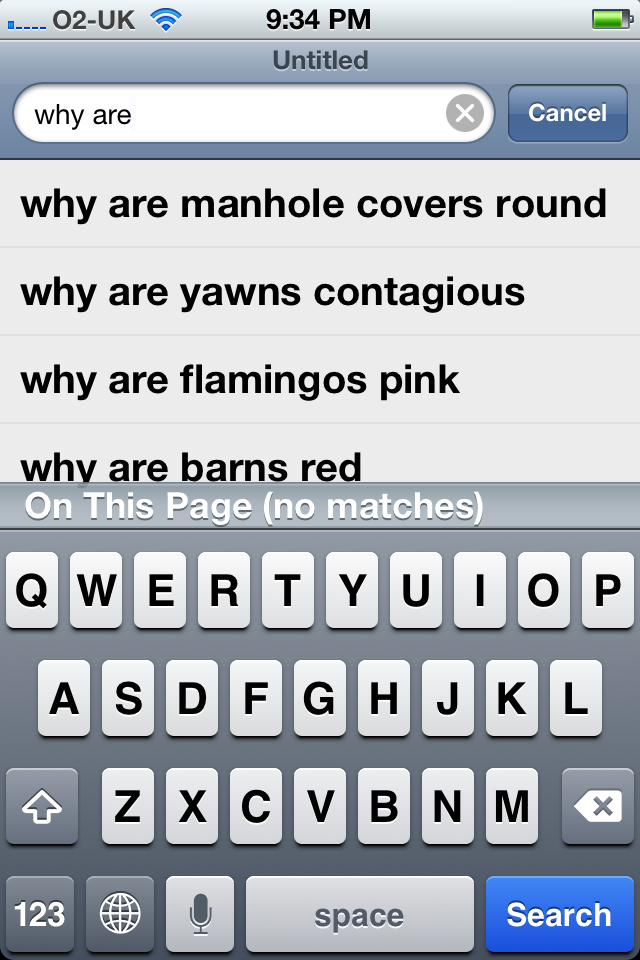The image size is (640, 960).
Task: Switch keyboard to numbers with 123
Action: (40, 914)
